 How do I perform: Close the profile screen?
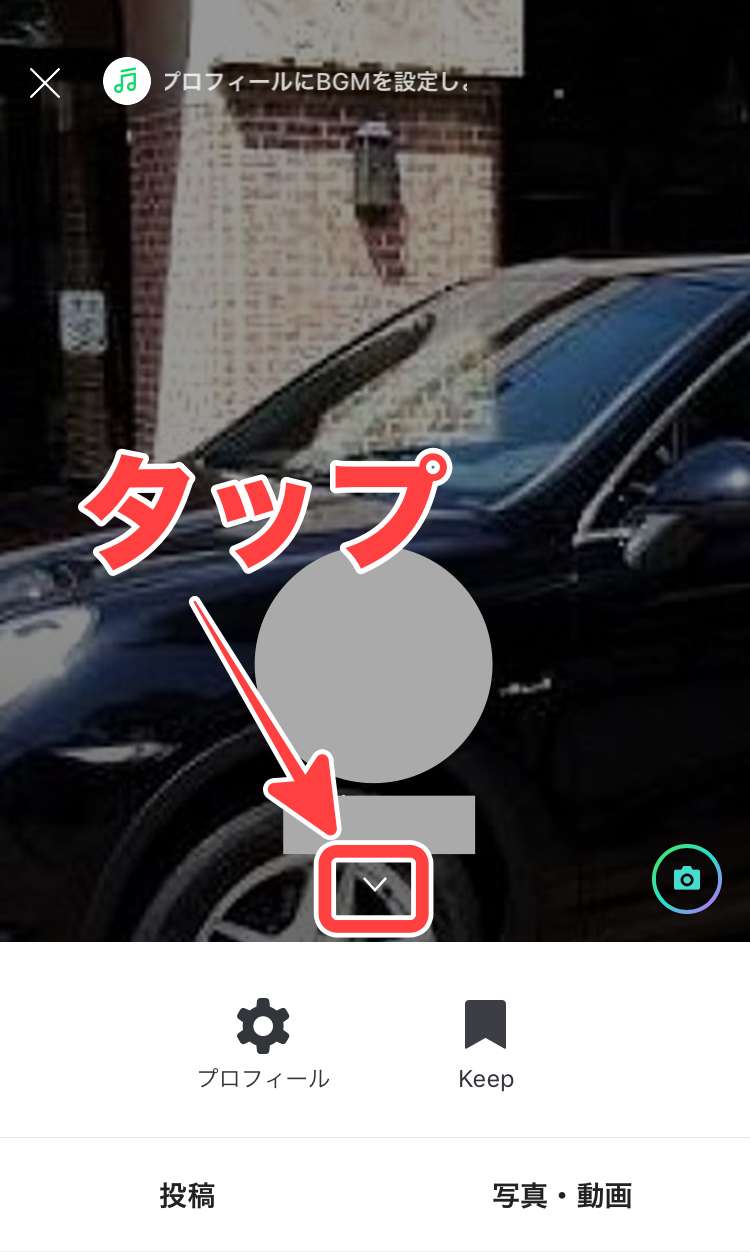[45, 83]
